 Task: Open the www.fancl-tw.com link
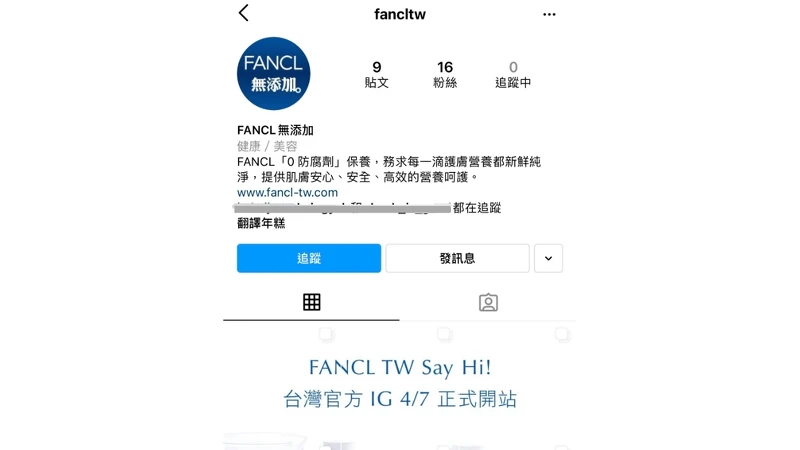pyautogui.click(x=288, y=192)
